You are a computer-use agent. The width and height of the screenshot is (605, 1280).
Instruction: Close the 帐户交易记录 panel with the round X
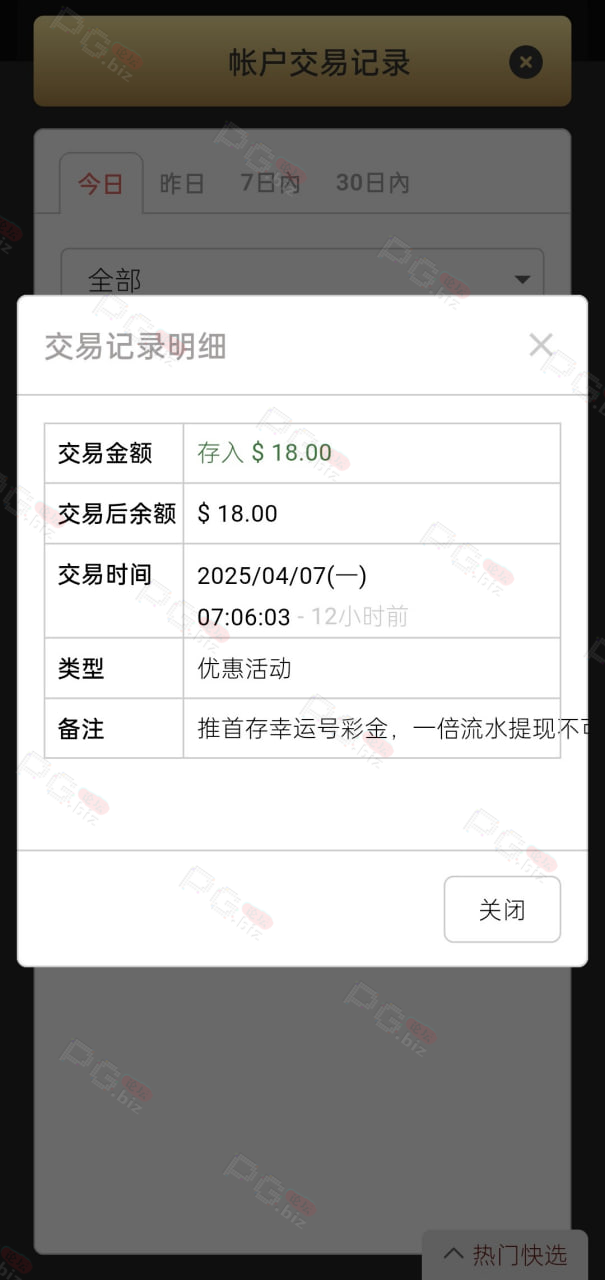tap(526, 63)
